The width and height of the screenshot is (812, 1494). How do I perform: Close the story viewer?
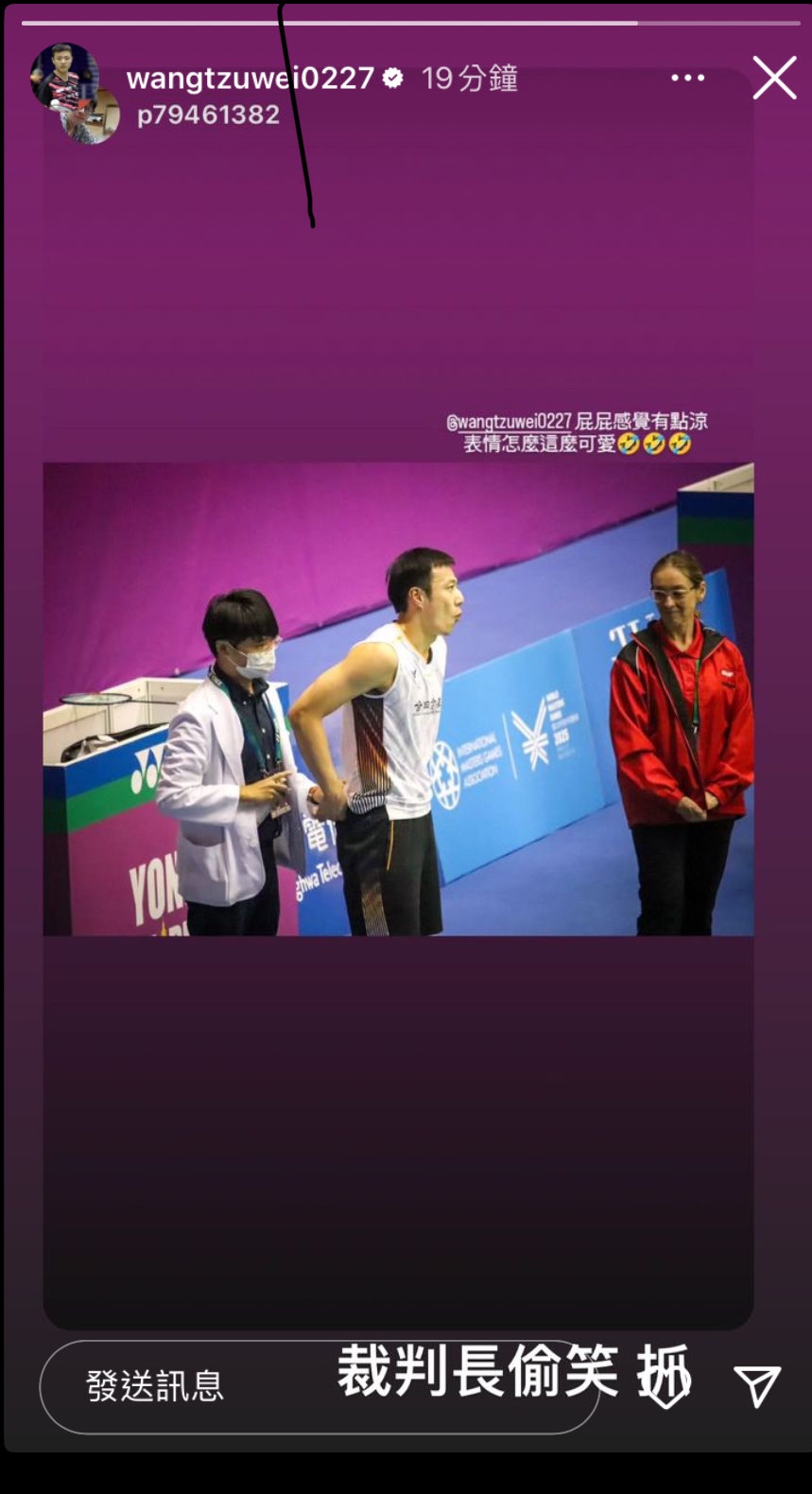pos(774,78)
